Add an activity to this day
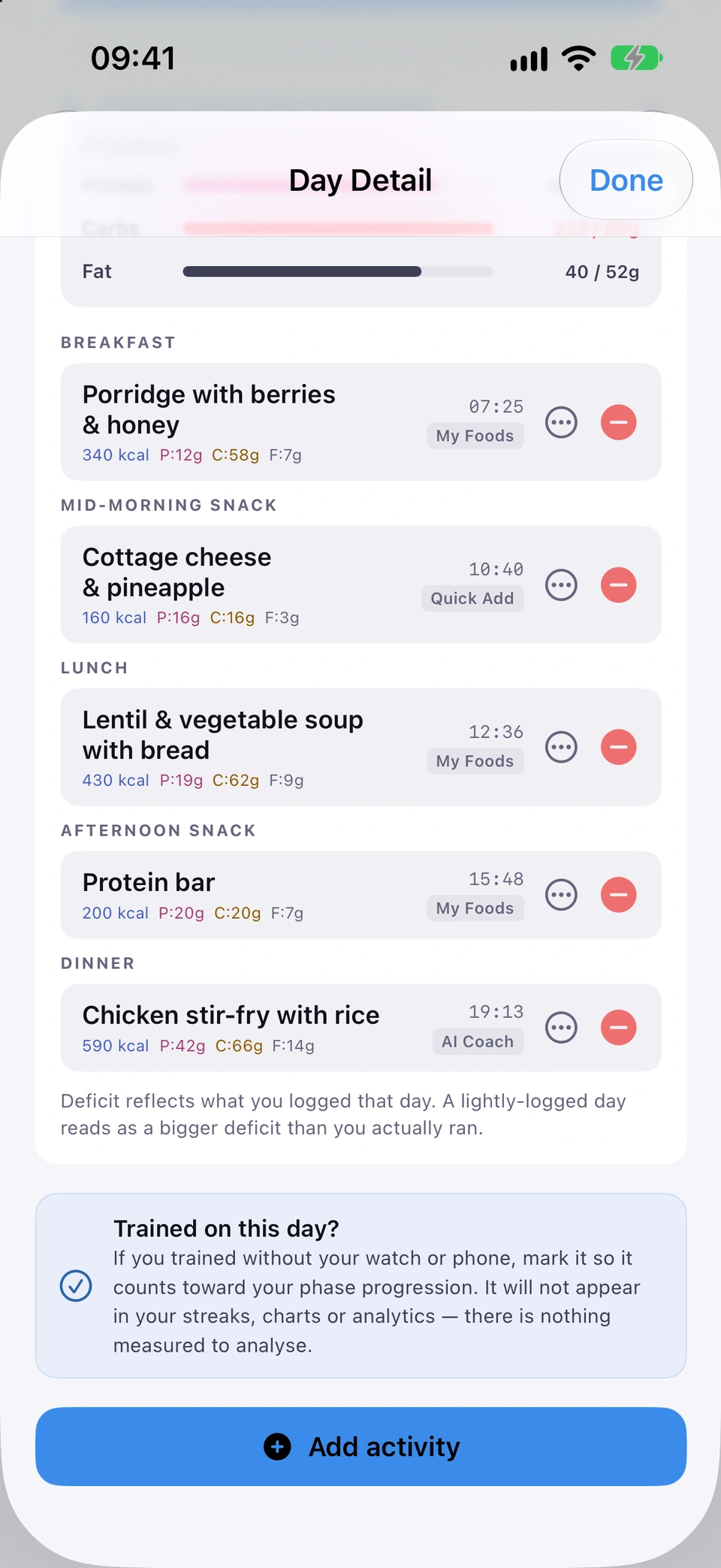This screenshot has width=721, height=1568. (x=360, y=1446)
